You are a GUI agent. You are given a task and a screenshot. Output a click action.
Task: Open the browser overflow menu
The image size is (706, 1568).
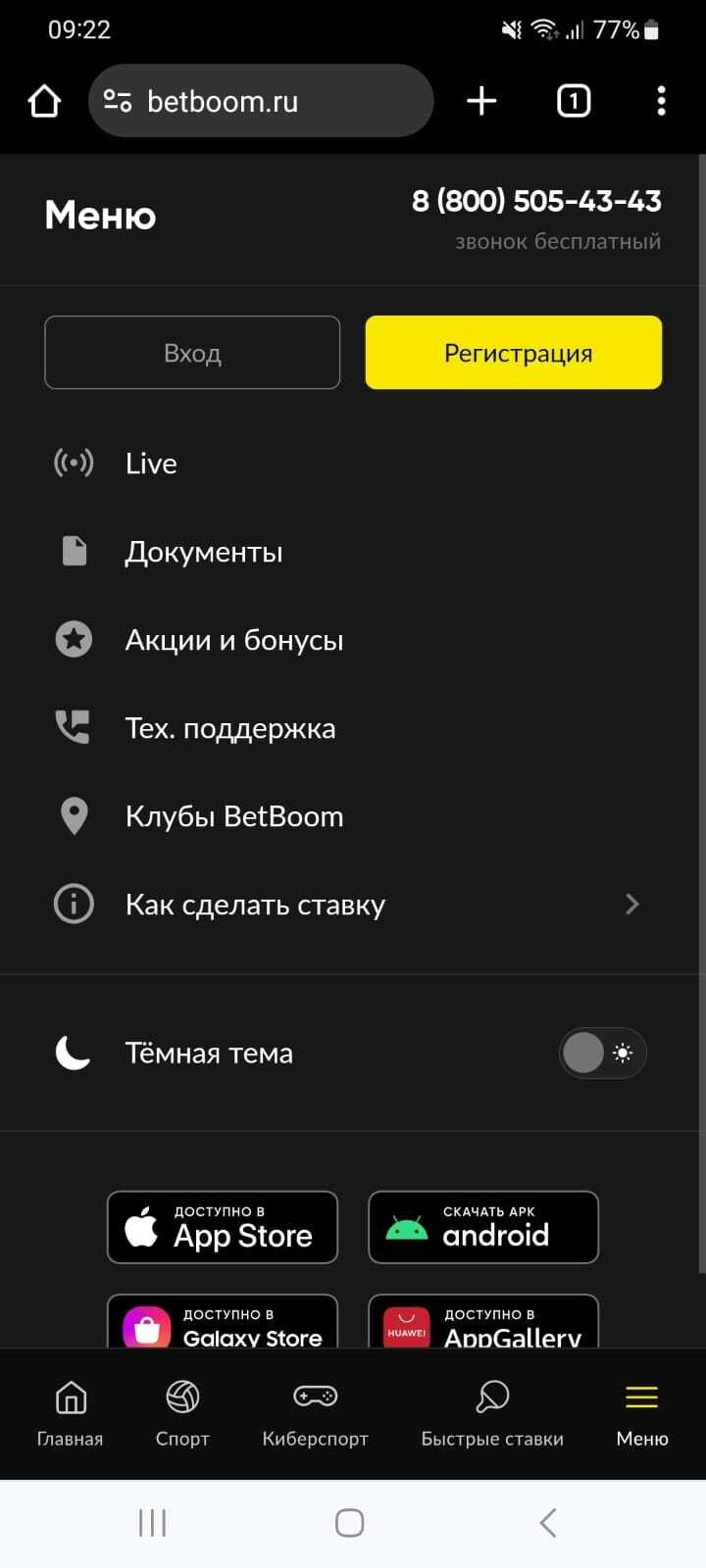pos(661,101)
